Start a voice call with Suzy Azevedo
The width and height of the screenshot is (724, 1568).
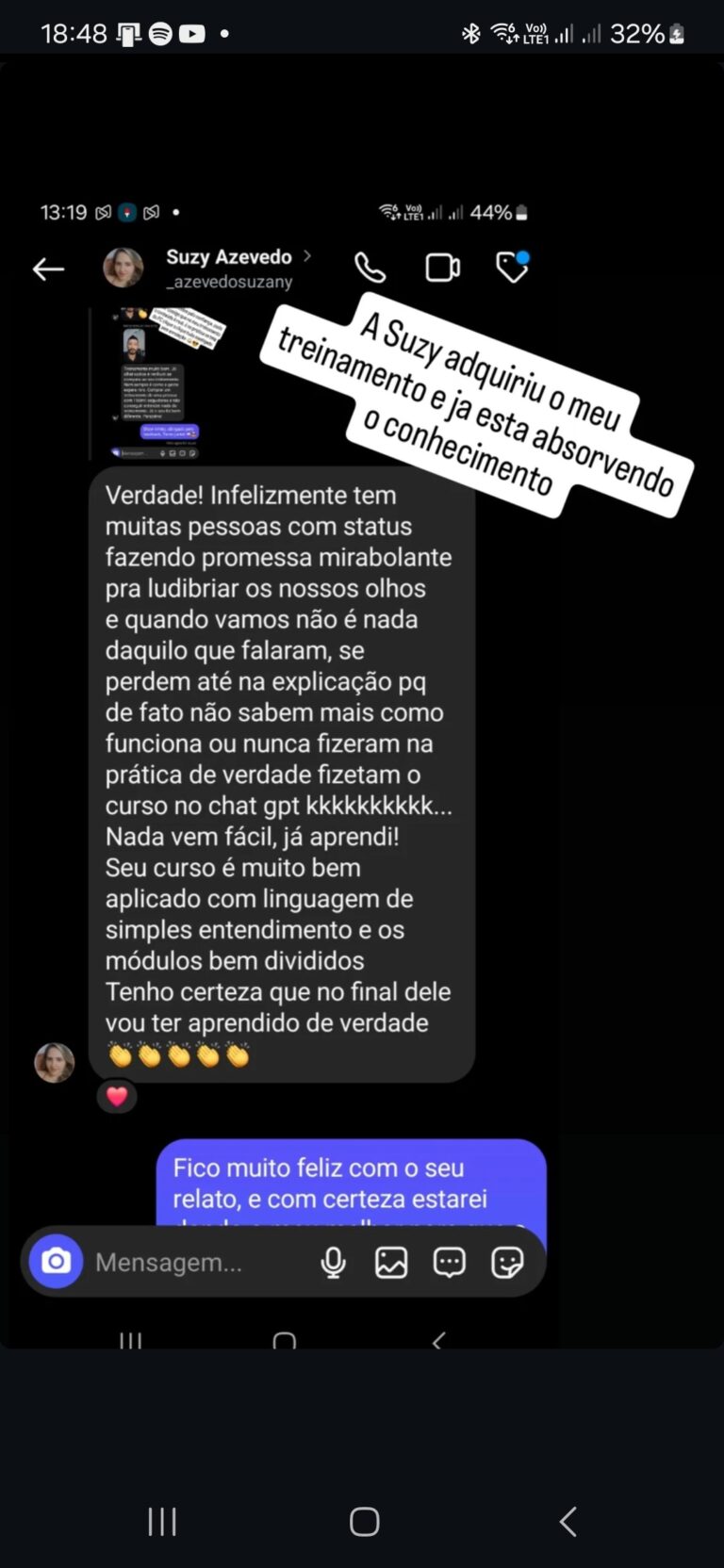370,268
